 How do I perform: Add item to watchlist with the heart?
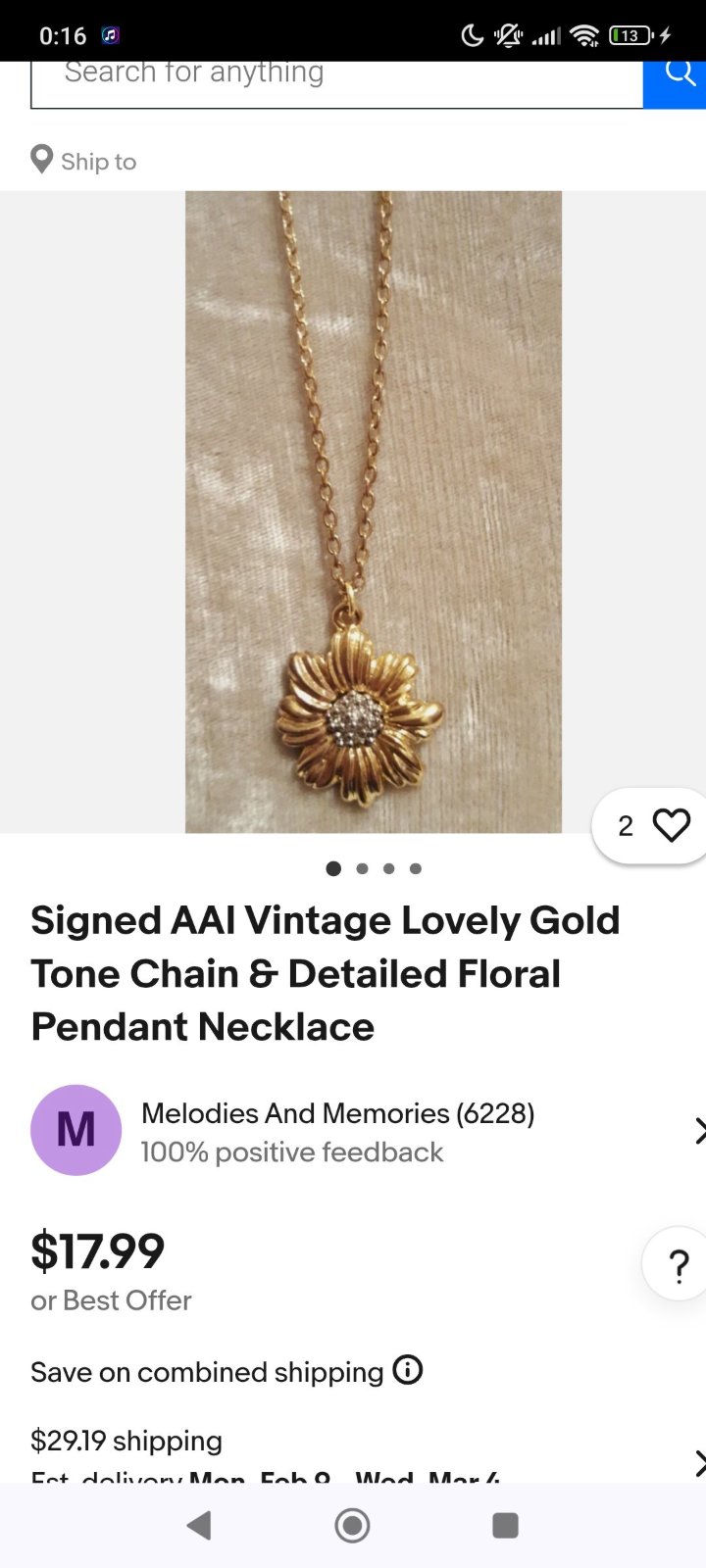tap(651, 826)
